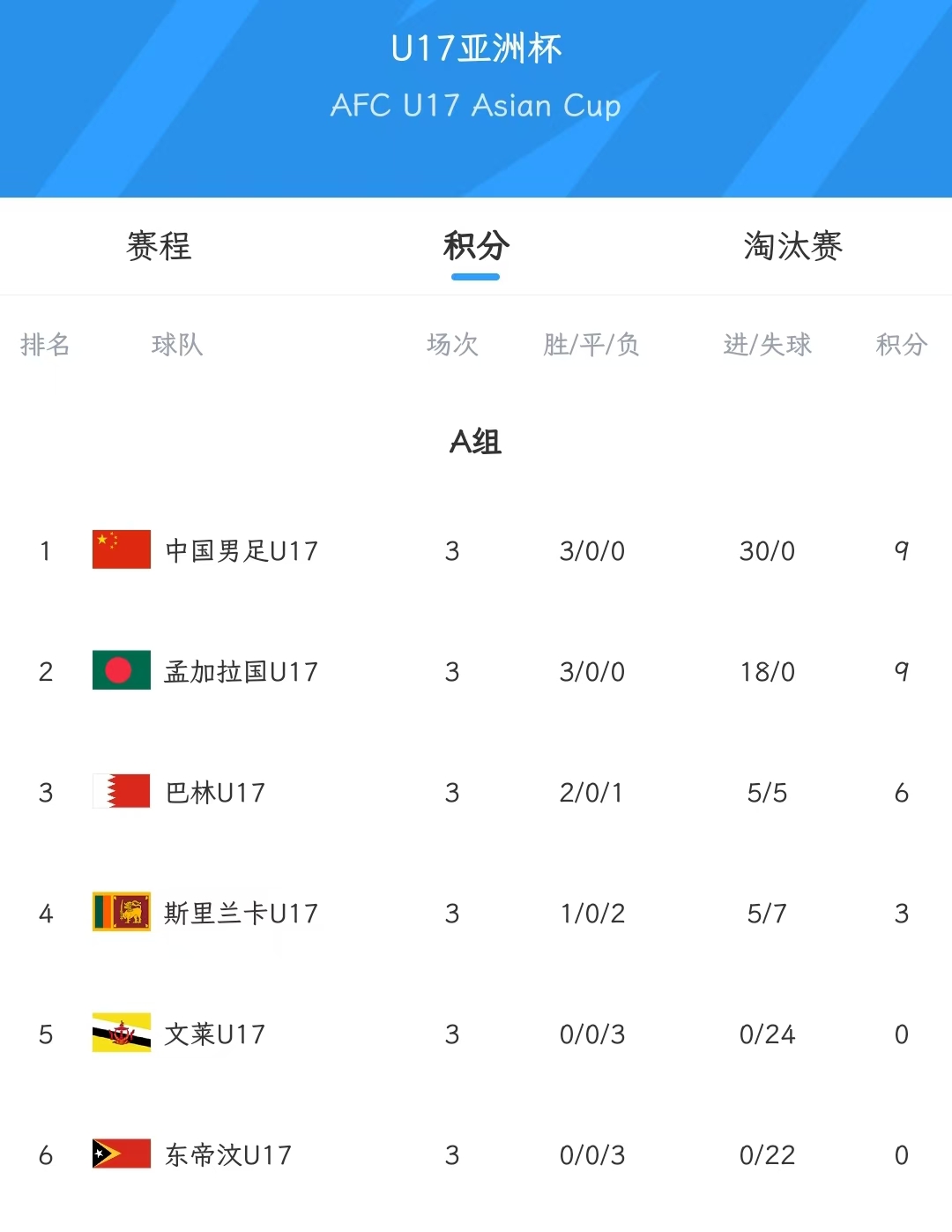Click the Timor-Leste flag icon

click(121, 1154)
